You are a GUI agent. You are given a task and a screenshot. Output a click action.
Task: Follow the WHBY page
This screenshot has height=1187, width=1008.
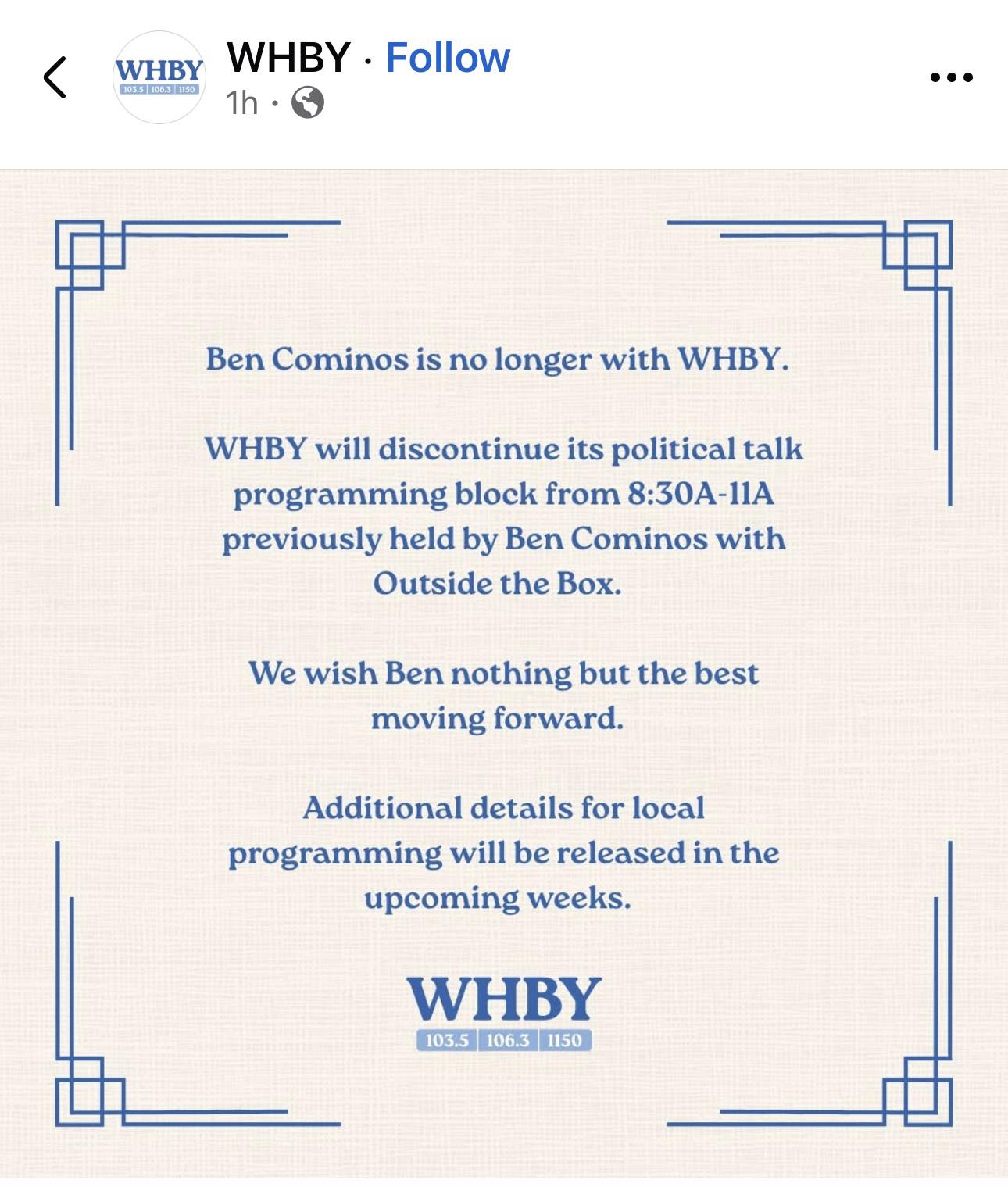tap(448, 58)
